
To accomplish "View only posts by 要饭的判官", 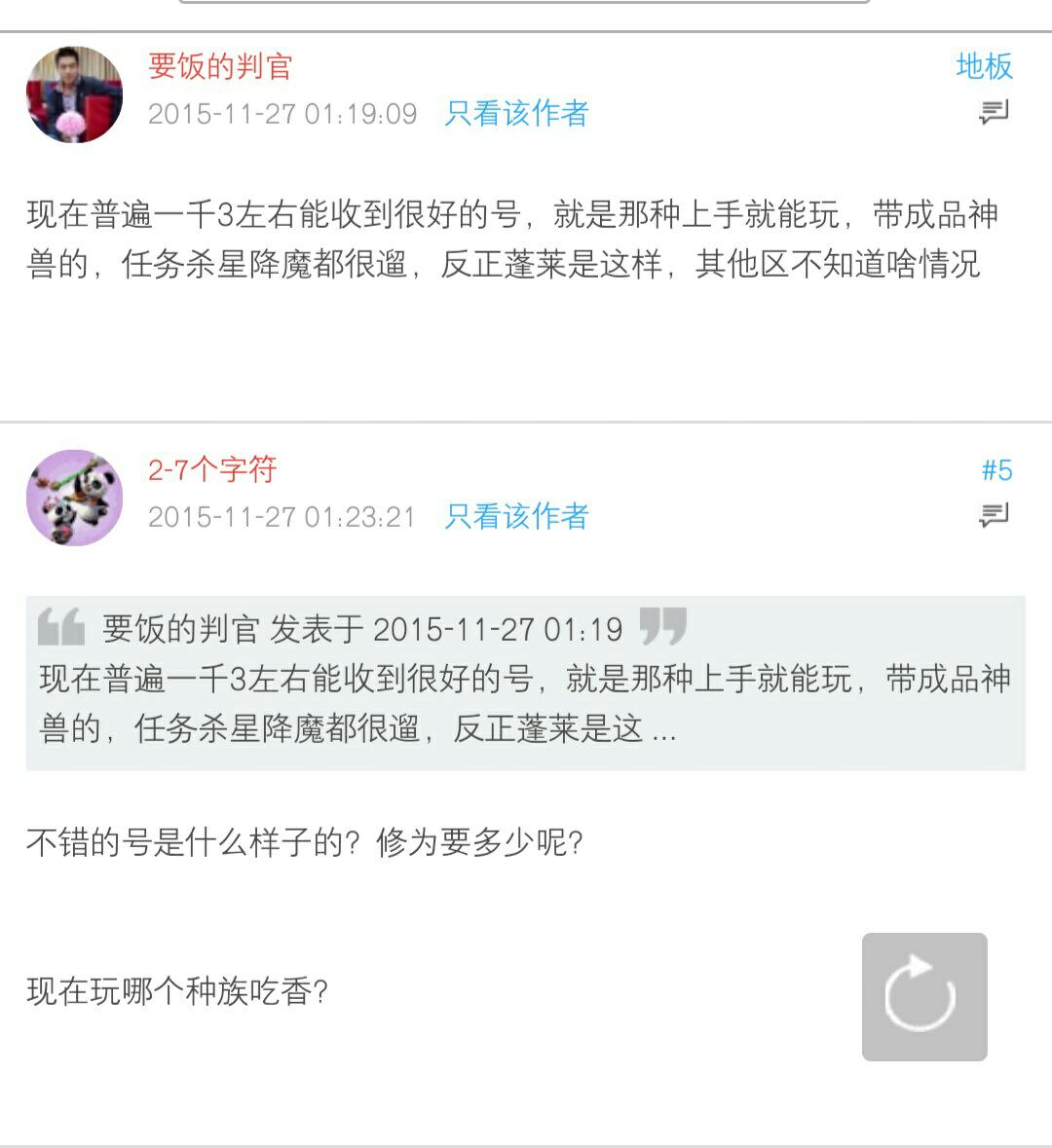I will click(x=516, y=113).
